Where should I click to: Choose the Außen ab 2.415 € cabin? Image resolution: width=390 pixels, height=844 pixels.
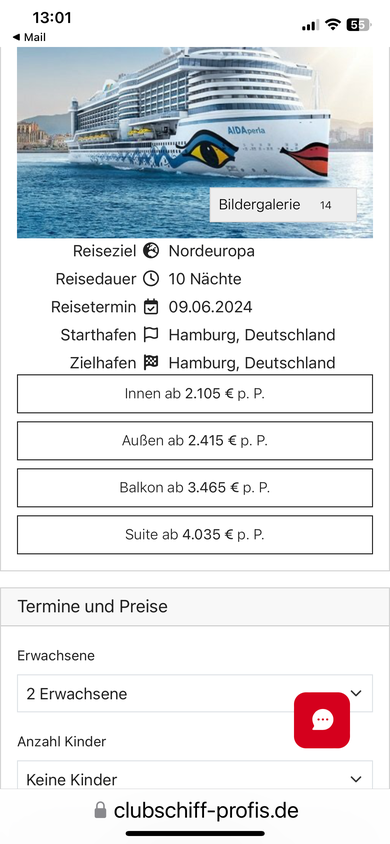point(195,441)
